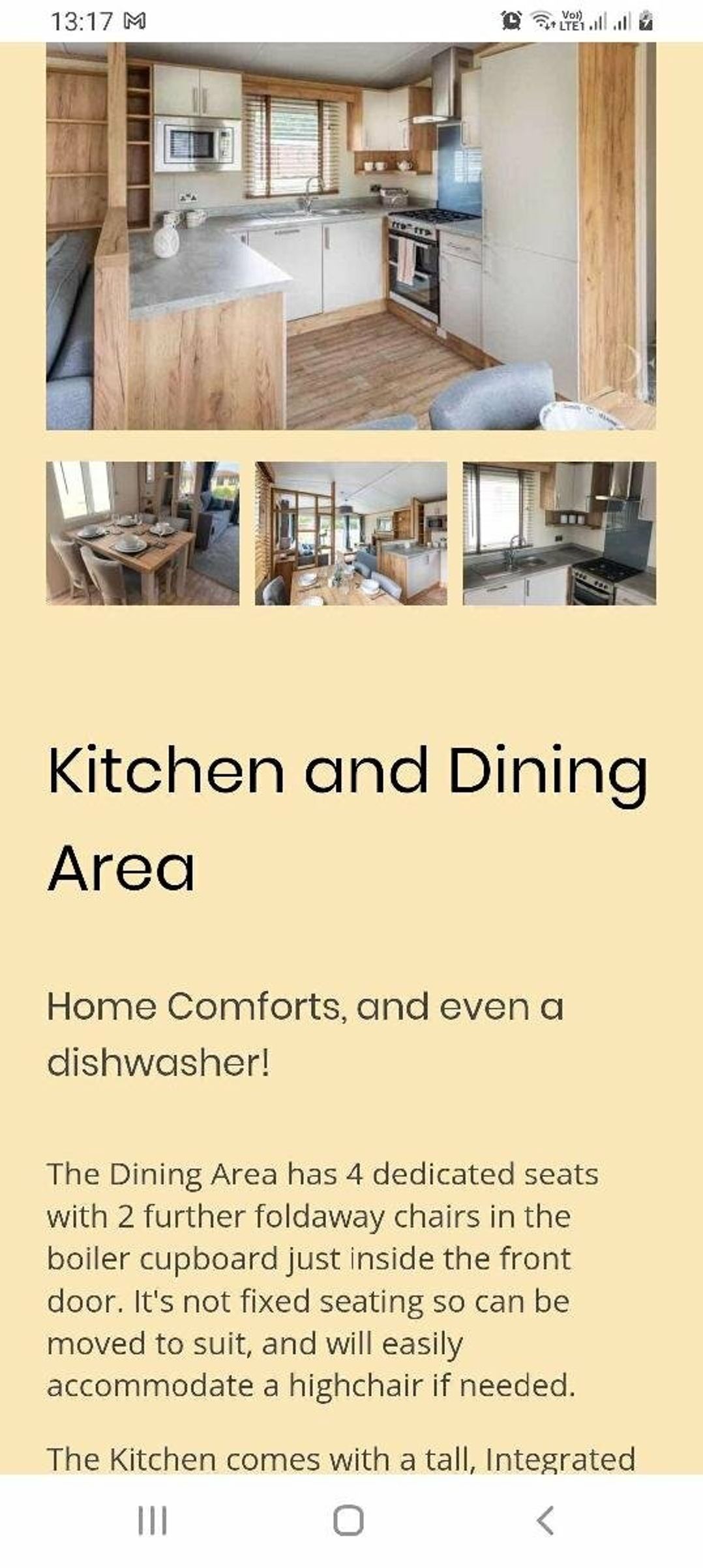Show recent apps
The image size is (703, 1568).
(x=153, y=1521)
